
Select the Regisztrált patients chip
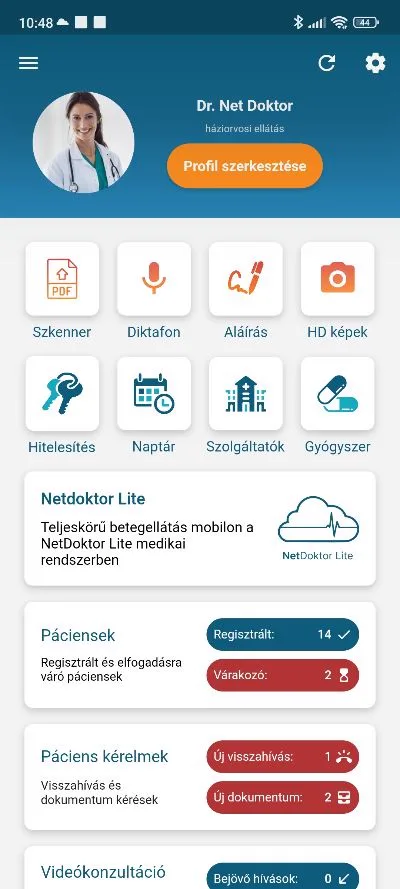coord(283,634)
